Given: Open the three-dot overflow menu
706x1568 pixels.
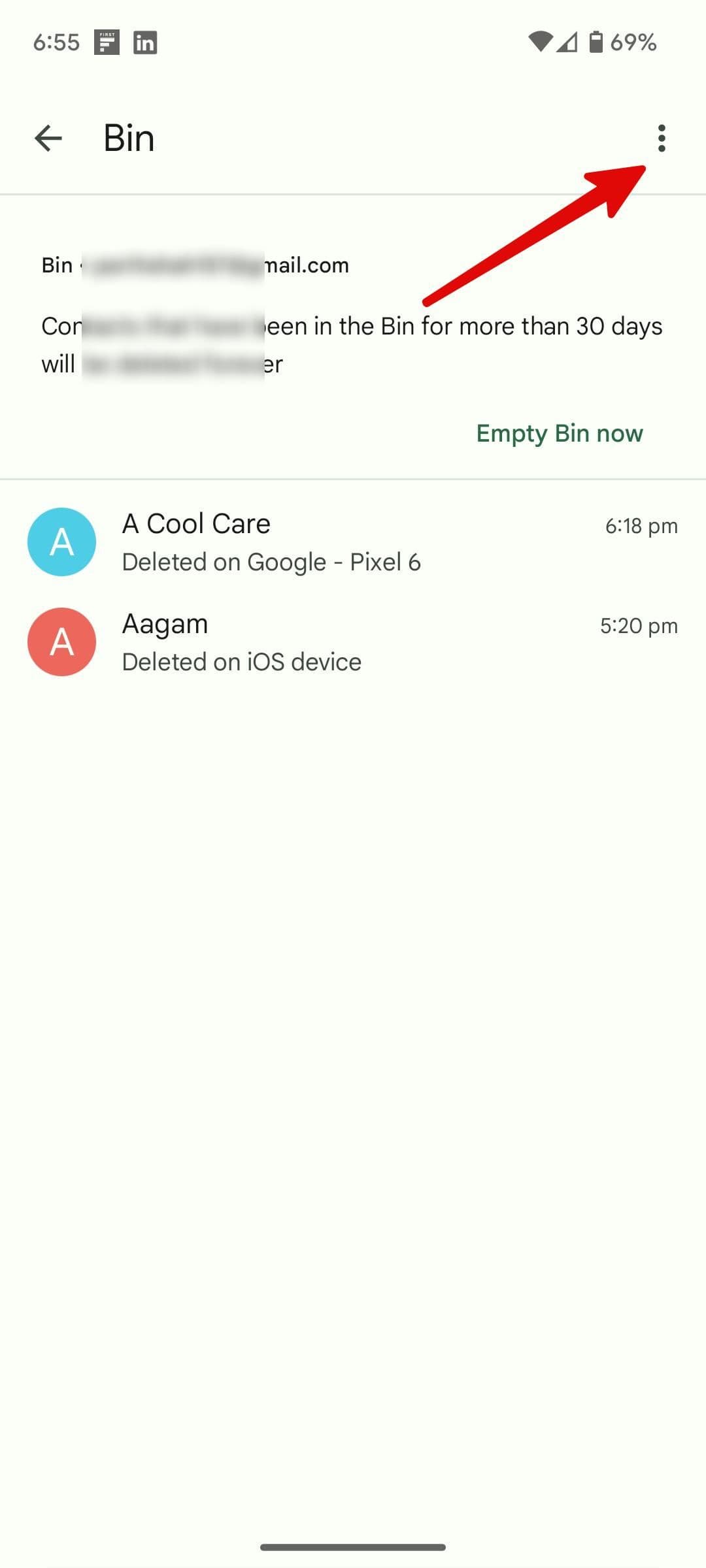Looking at the screenshot, I should point(662,139).
